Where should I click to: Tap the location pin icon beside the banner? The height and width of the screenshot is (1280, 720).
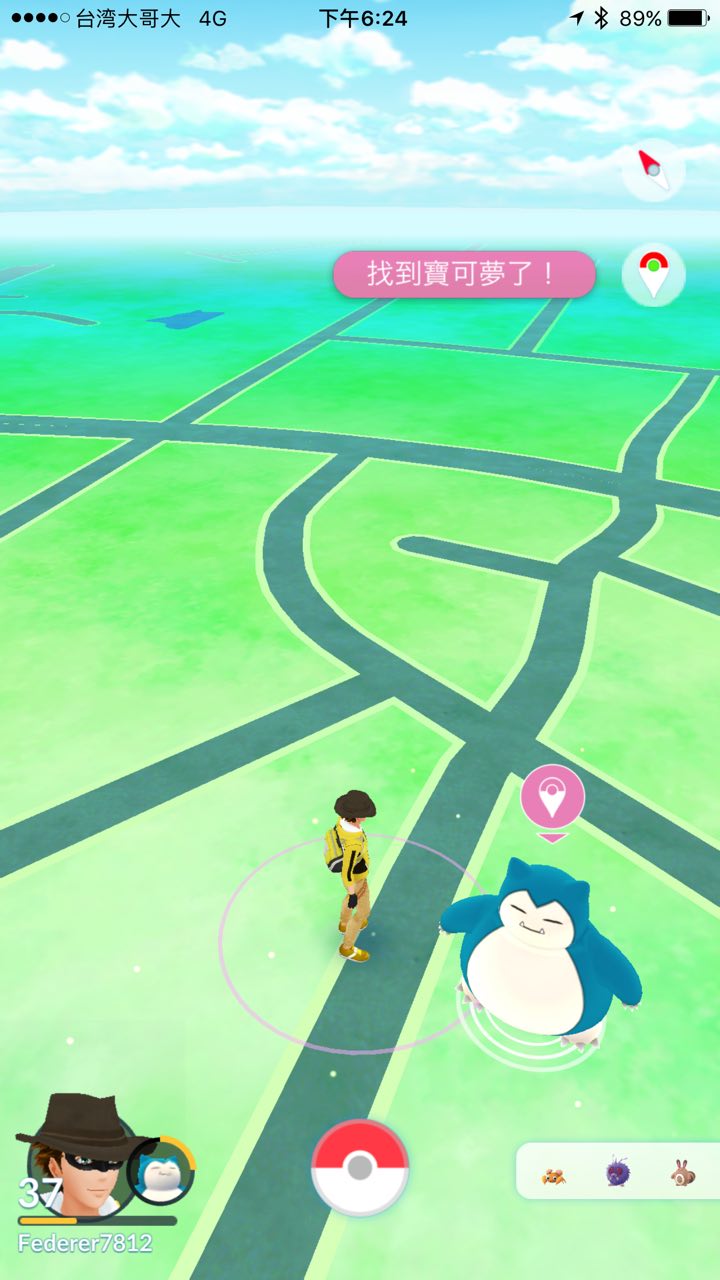point(653,274)
